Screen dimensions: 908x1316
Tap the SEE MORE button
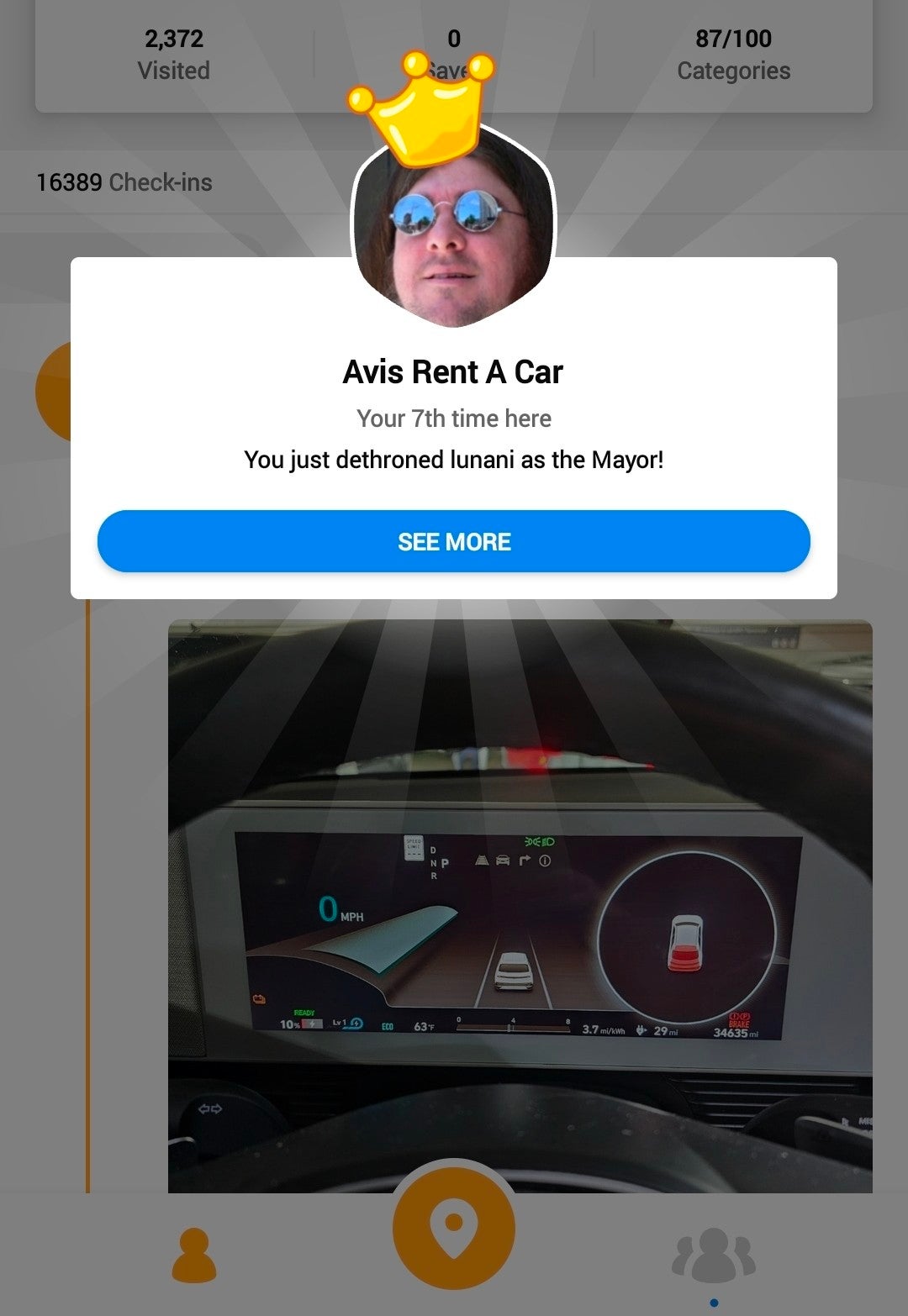[x=454, y=542]
